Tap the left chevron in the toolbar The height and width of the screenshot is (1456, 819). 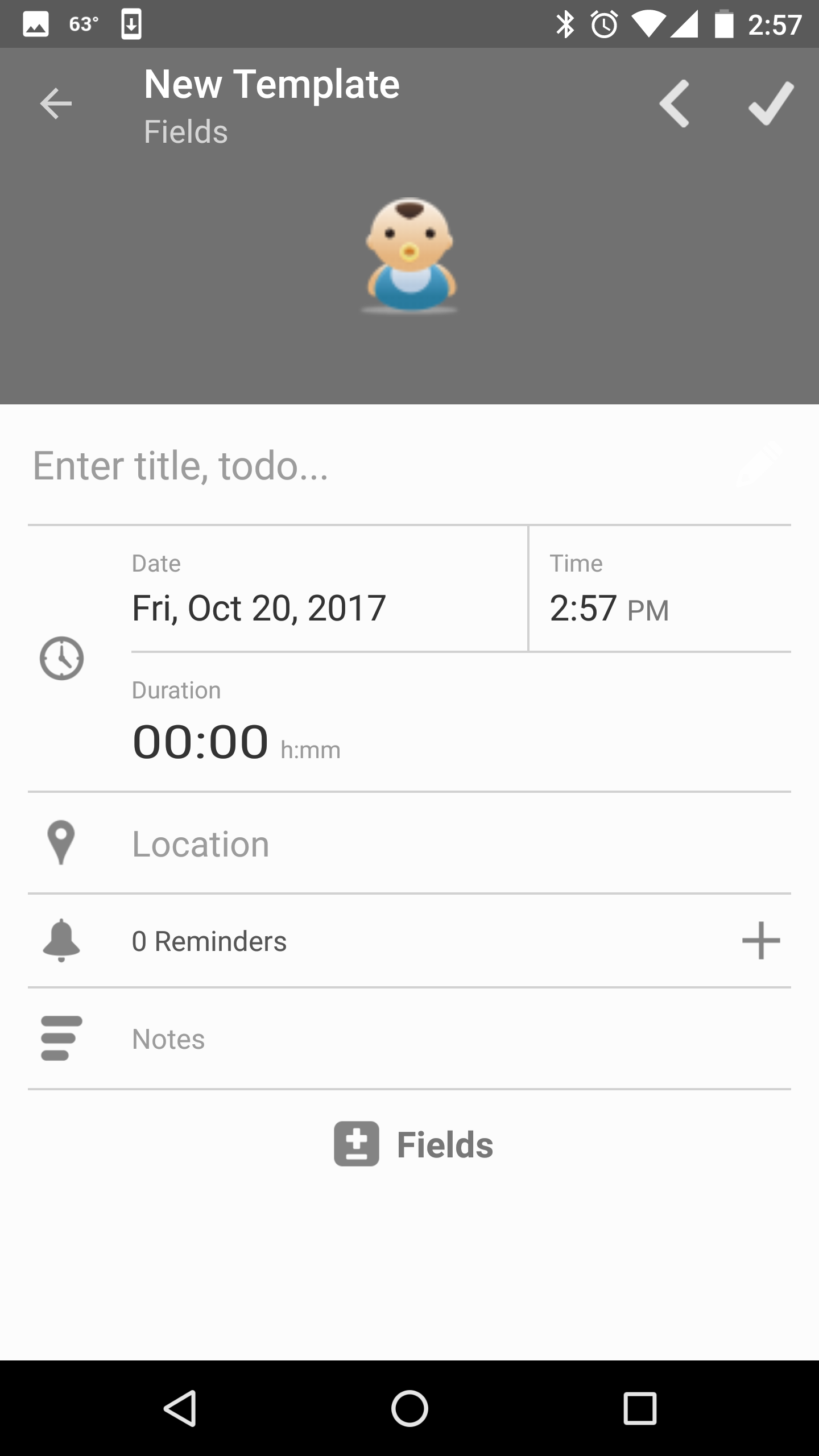click(x=675, y=104)
